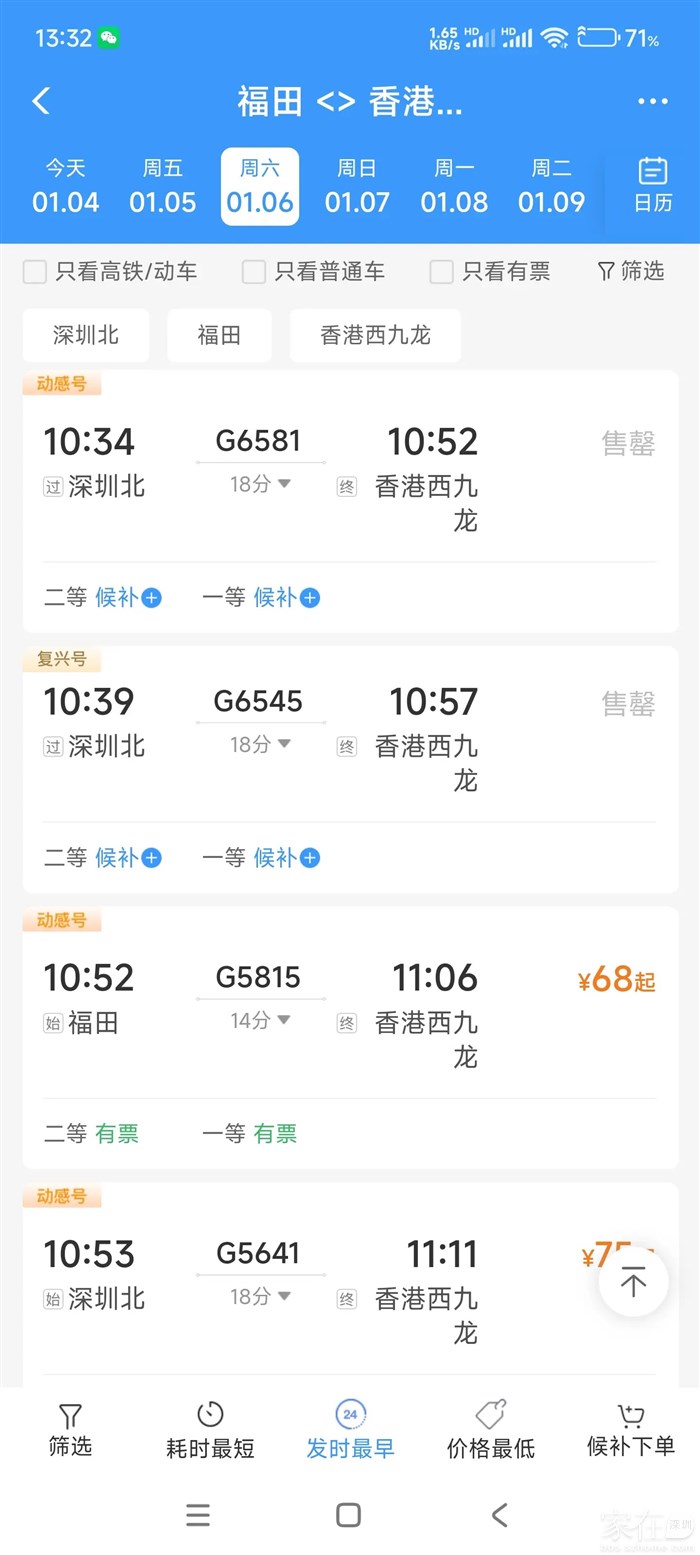Tick the 只看有票 checkbox
The width and height of the screenshot is (700, 1555).
point(441,272)
